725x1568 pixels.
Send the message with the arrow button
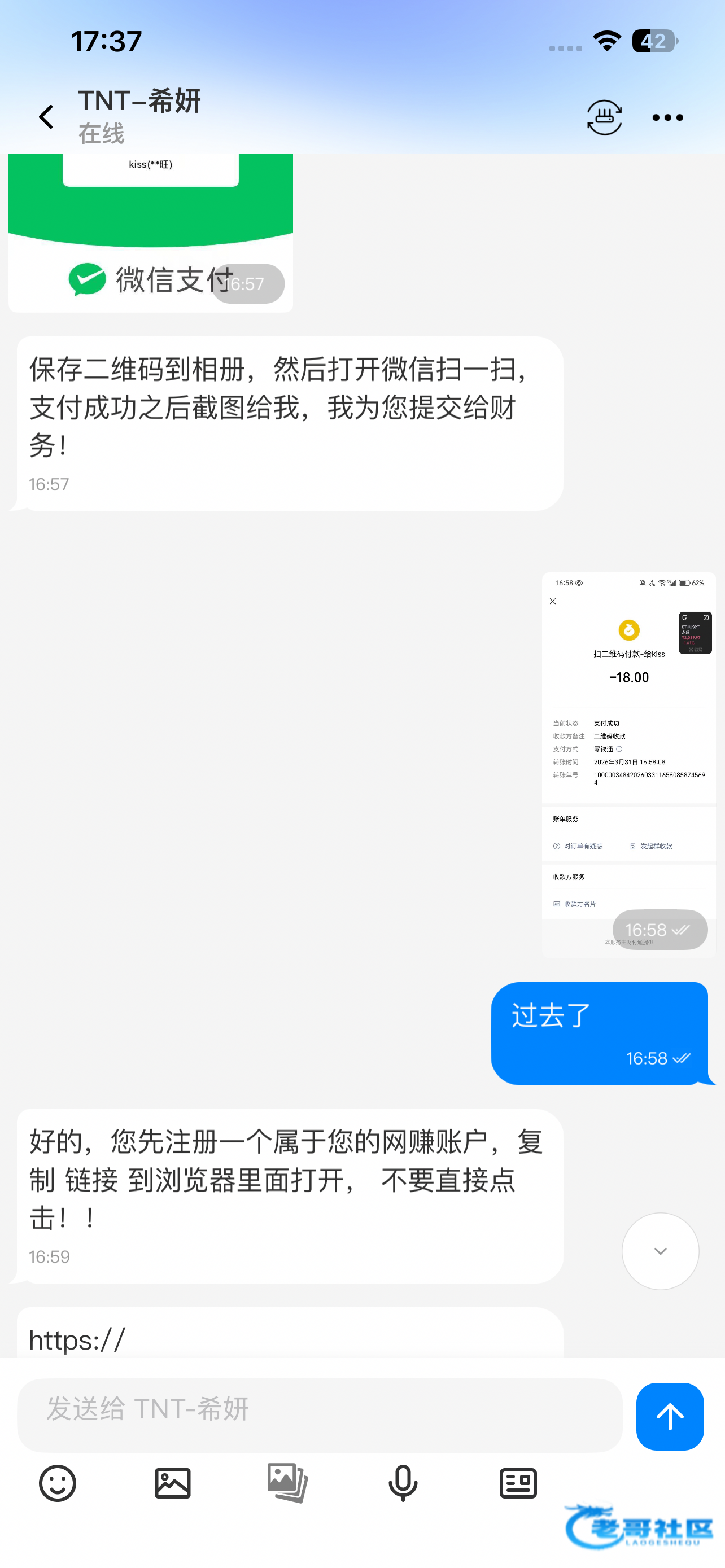pos(670,1416)
